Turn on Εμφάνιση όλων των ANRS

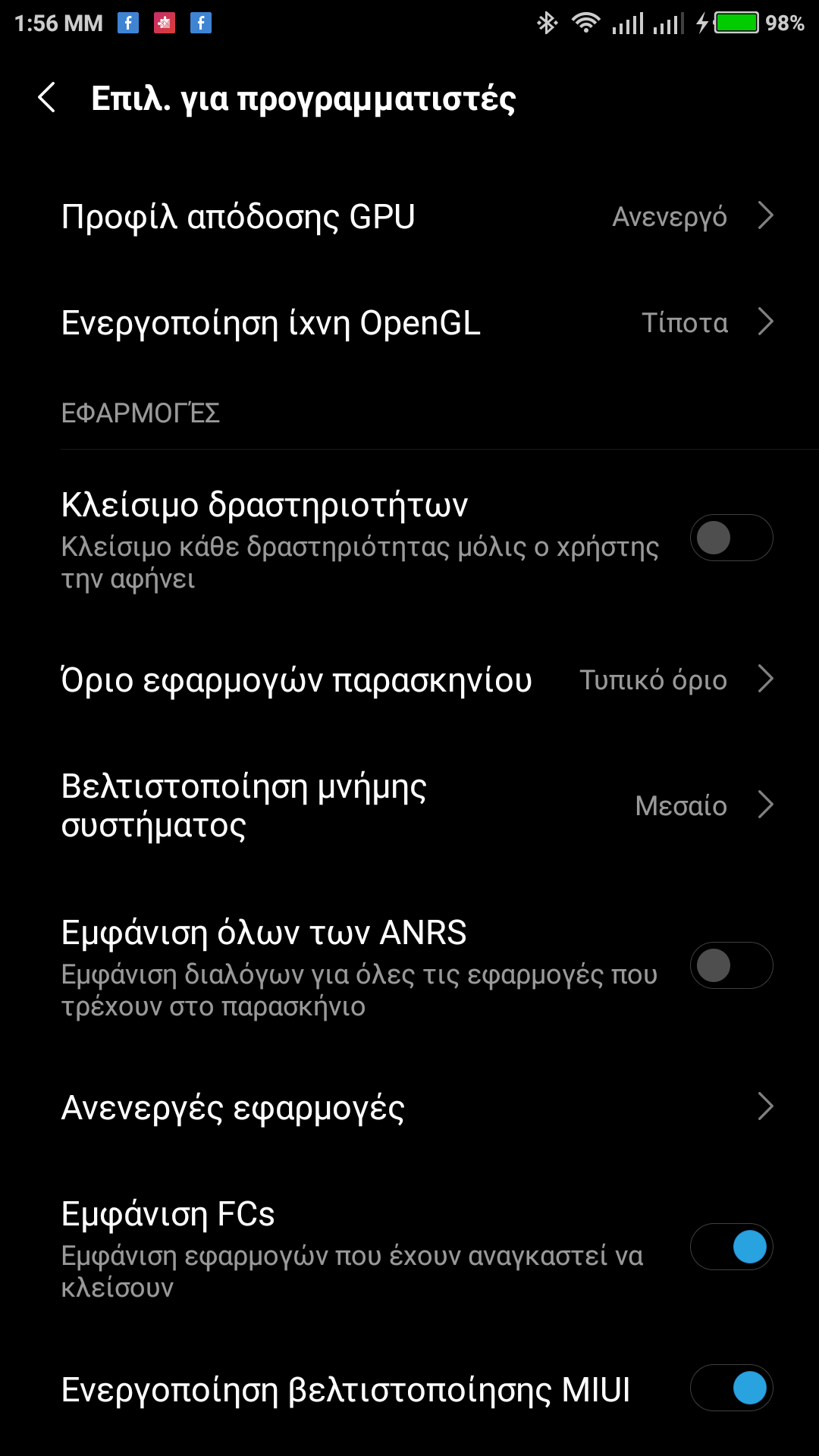[x=730, y=965]
